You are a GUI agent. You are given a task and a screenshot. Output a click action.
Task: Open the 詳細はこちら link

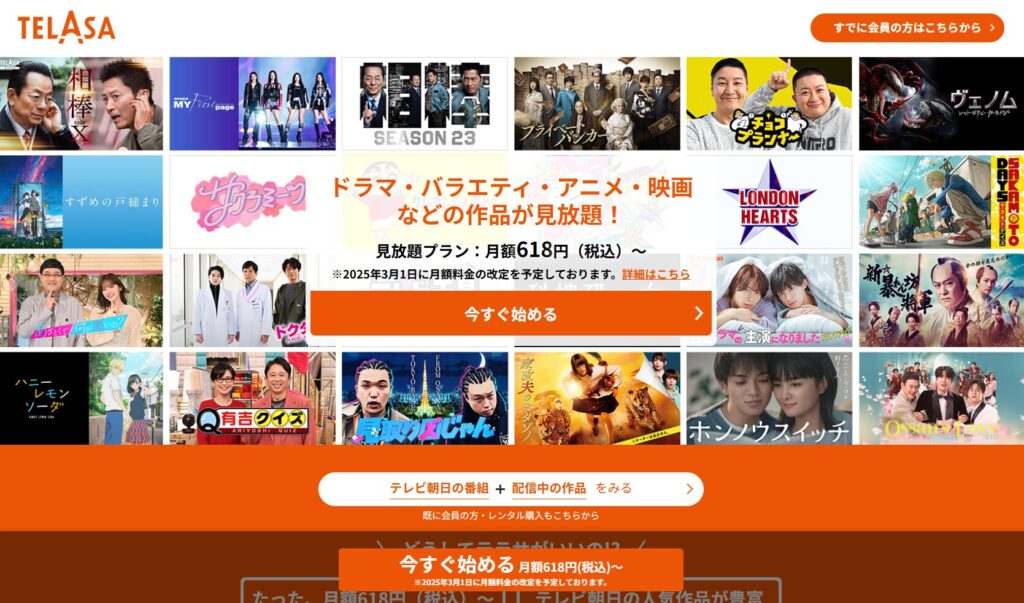click(655, 274)
